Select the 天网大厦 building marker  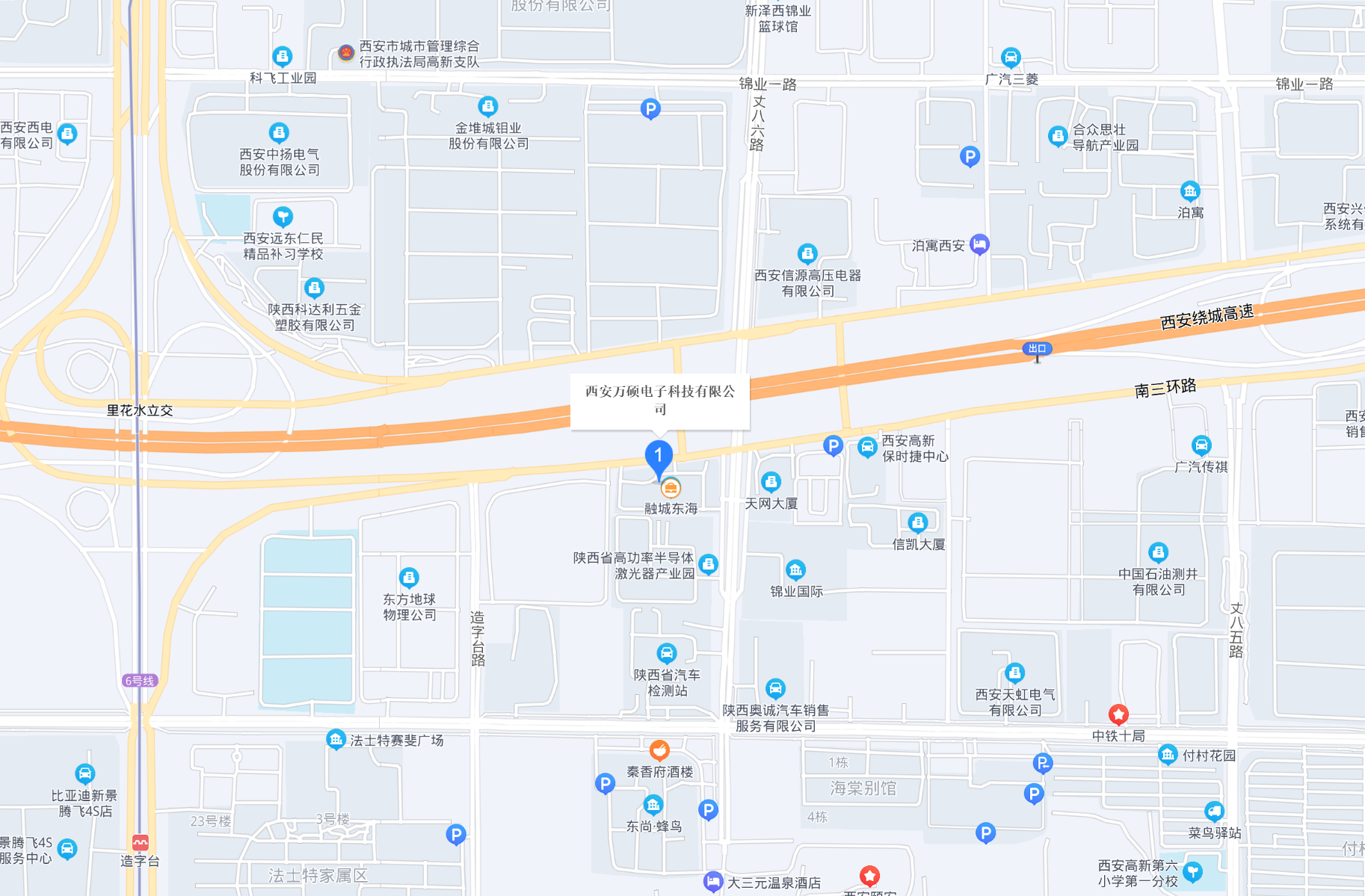(x=771, y=482)
